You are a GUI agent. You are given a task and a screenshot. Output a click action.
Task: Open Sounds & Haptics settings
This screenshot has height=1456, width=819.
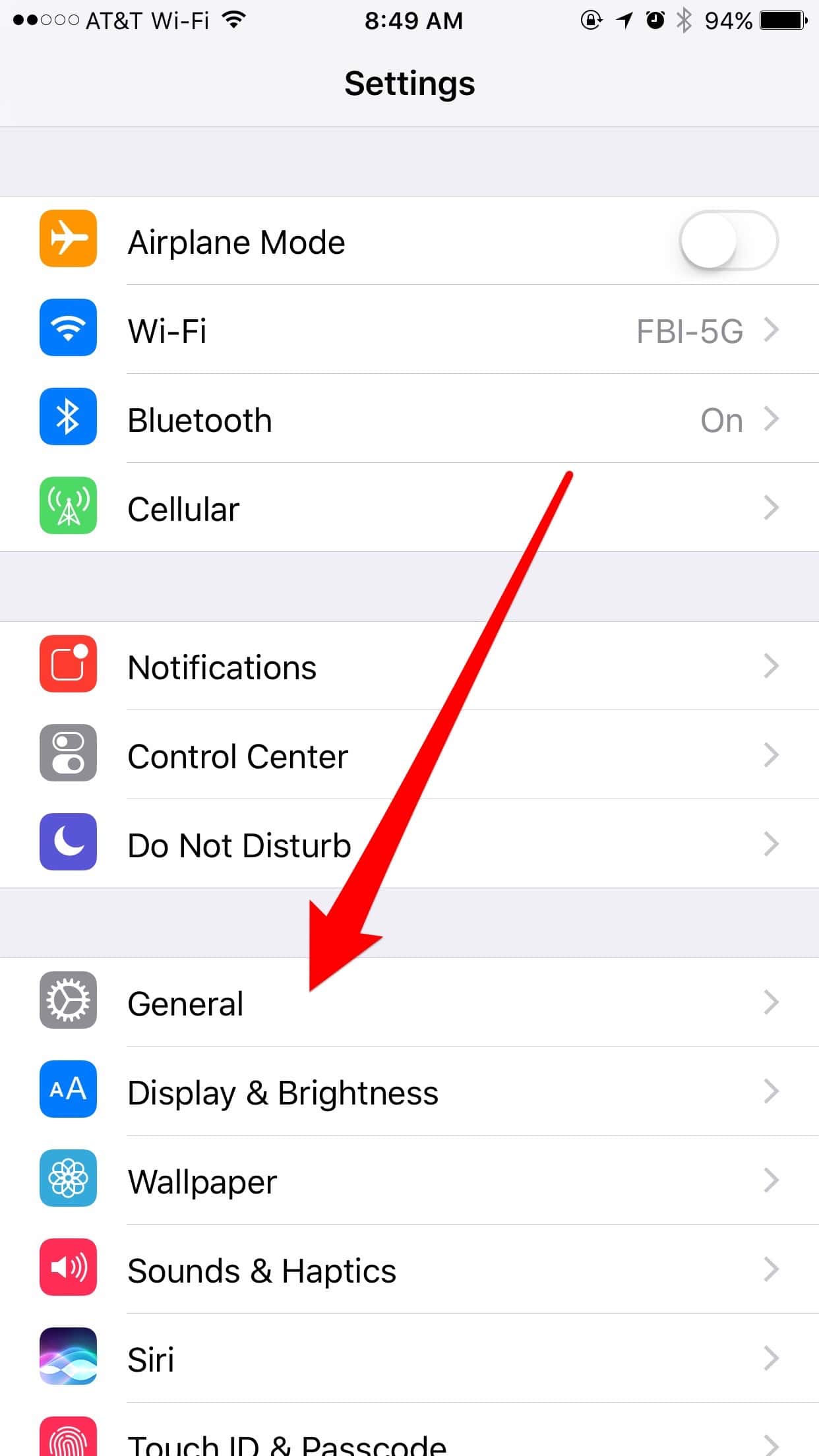click(409, 1270)
